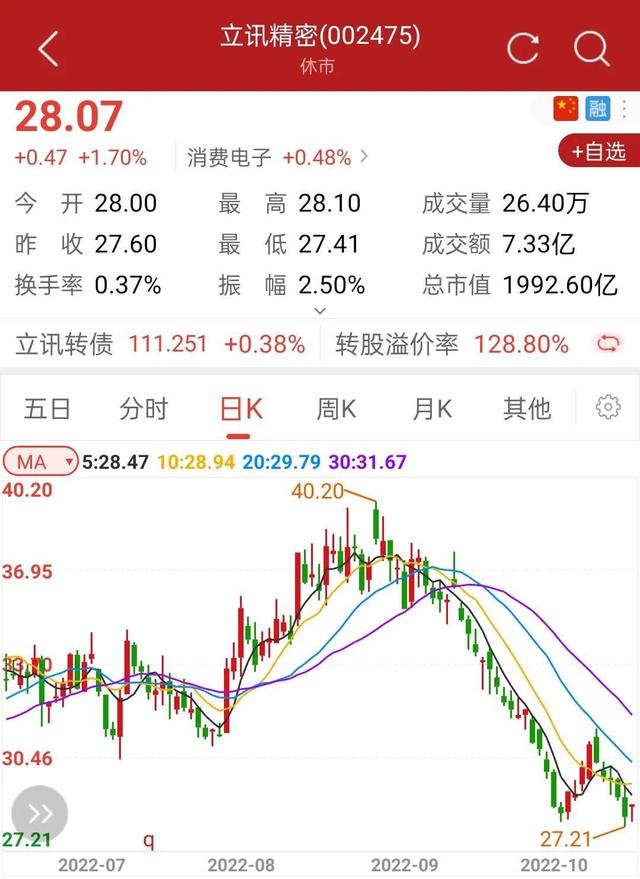Add stock to watchlist with +自选
The height and width of the screenshot is (879, 640).
pyautogui.click(x=598, y=151)
